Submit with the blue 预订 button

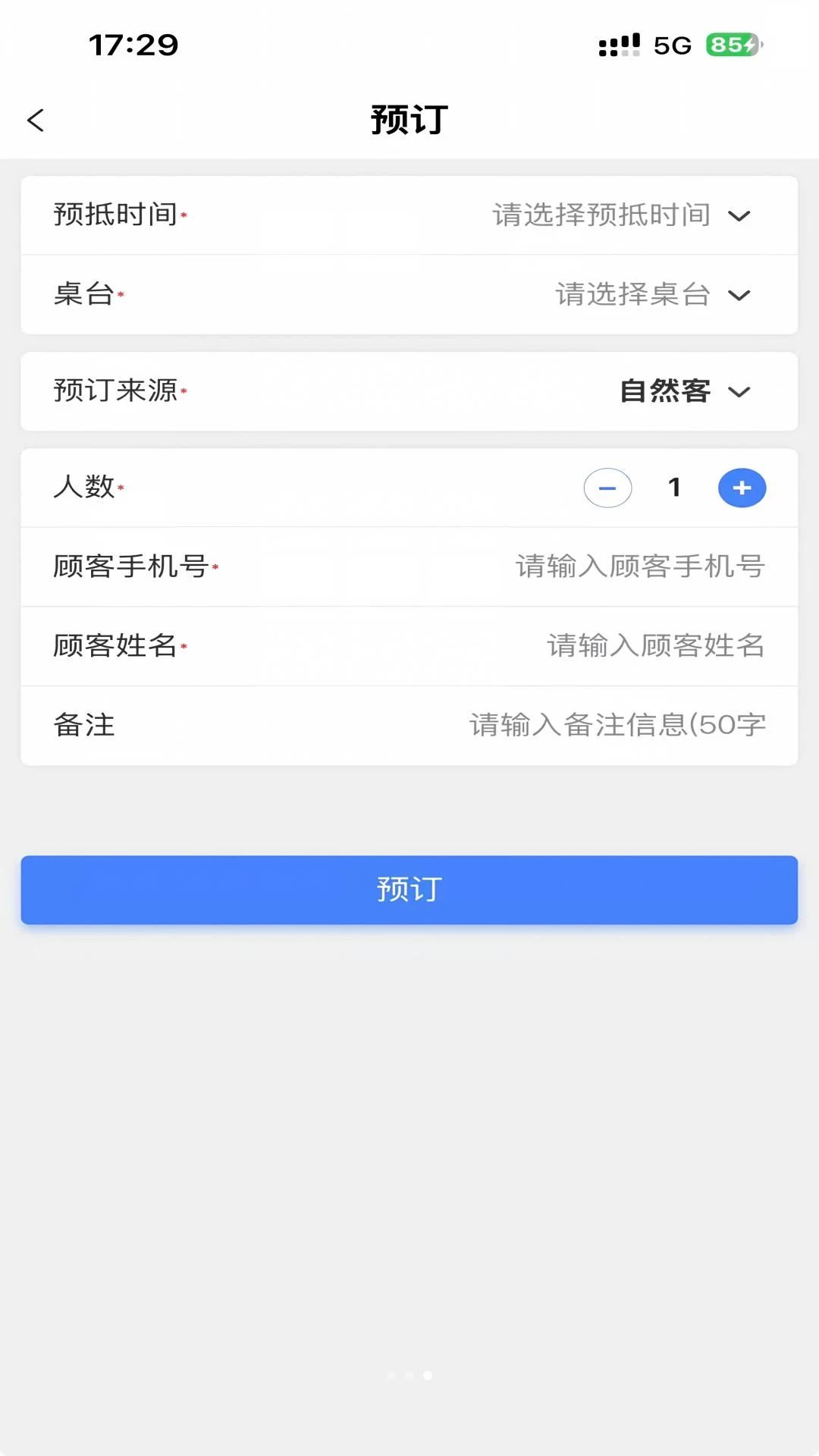pyautogui.click(x=409, y=890)
